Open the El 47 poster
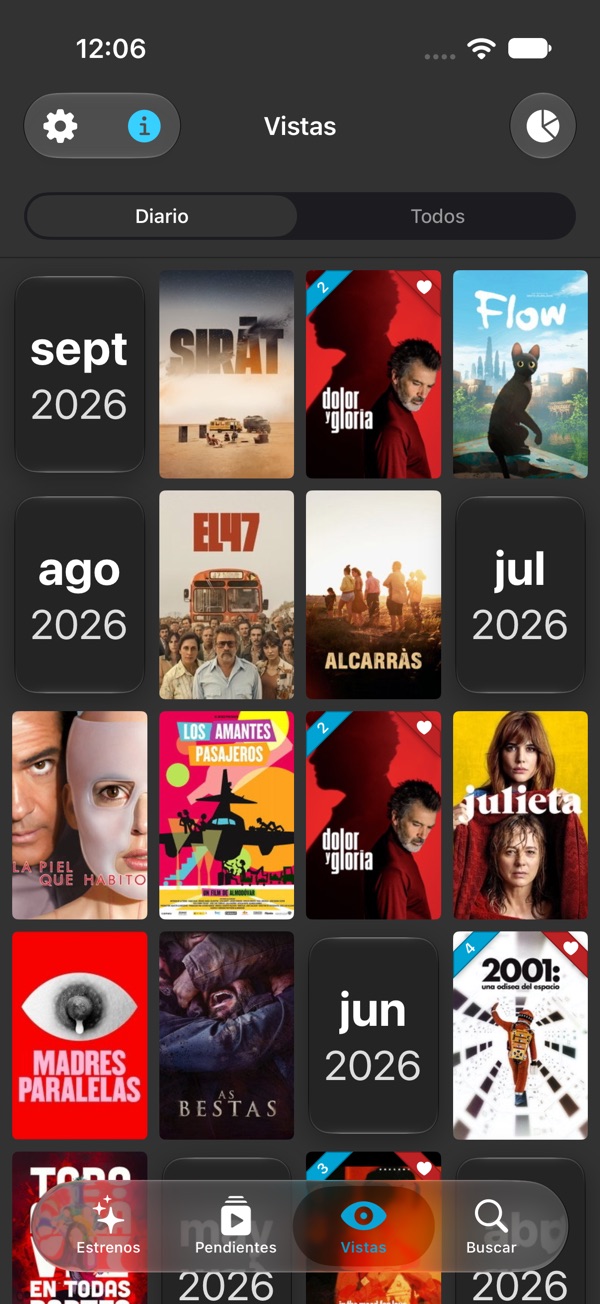The width and height of the screenshot is (600, 1304). click(x=227, y=595)
